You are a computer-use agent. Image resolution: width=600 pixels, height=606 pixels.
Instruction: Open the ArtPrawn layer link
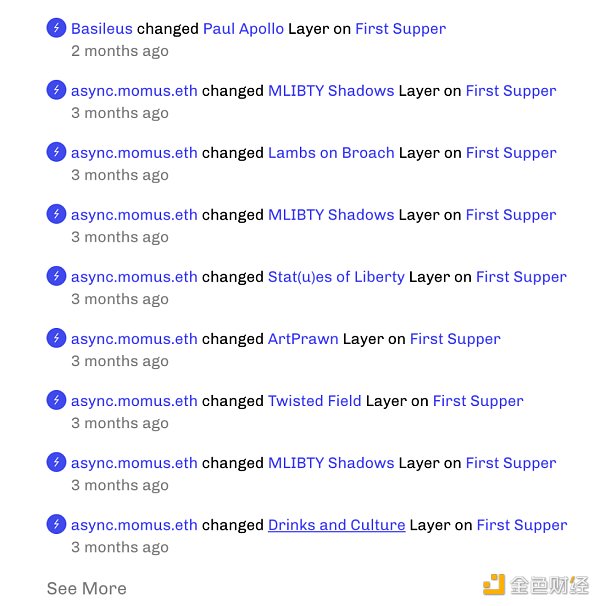click(303, 339)
